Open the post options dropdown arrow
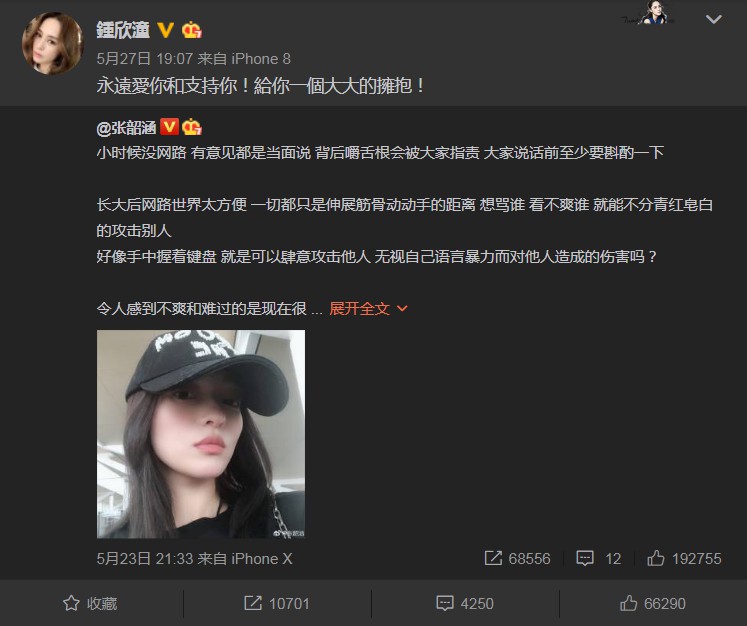 pyautogui.click(x=713, y=18)
